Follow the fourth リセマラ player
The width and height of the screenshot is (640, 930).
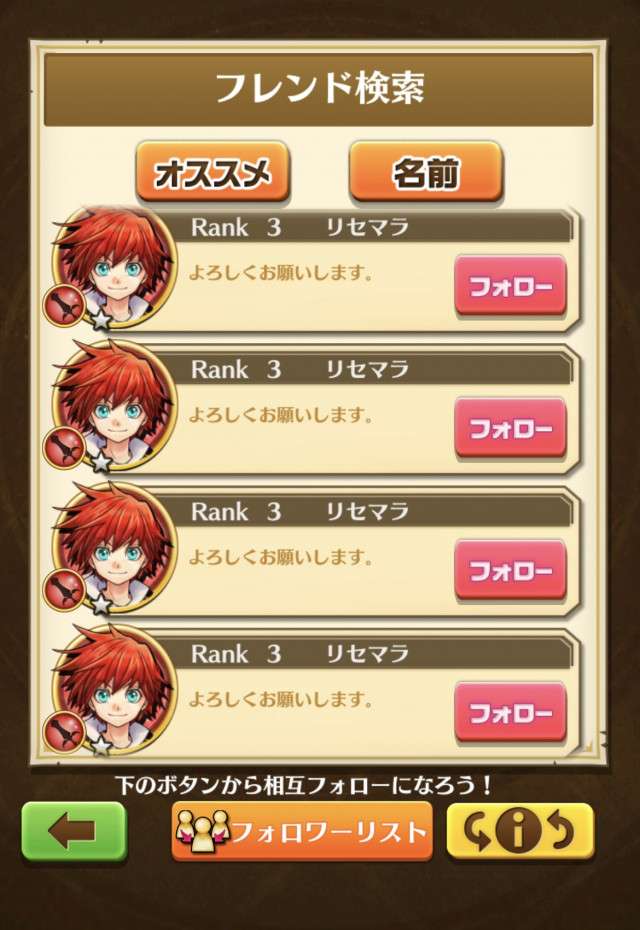(510, 713)
